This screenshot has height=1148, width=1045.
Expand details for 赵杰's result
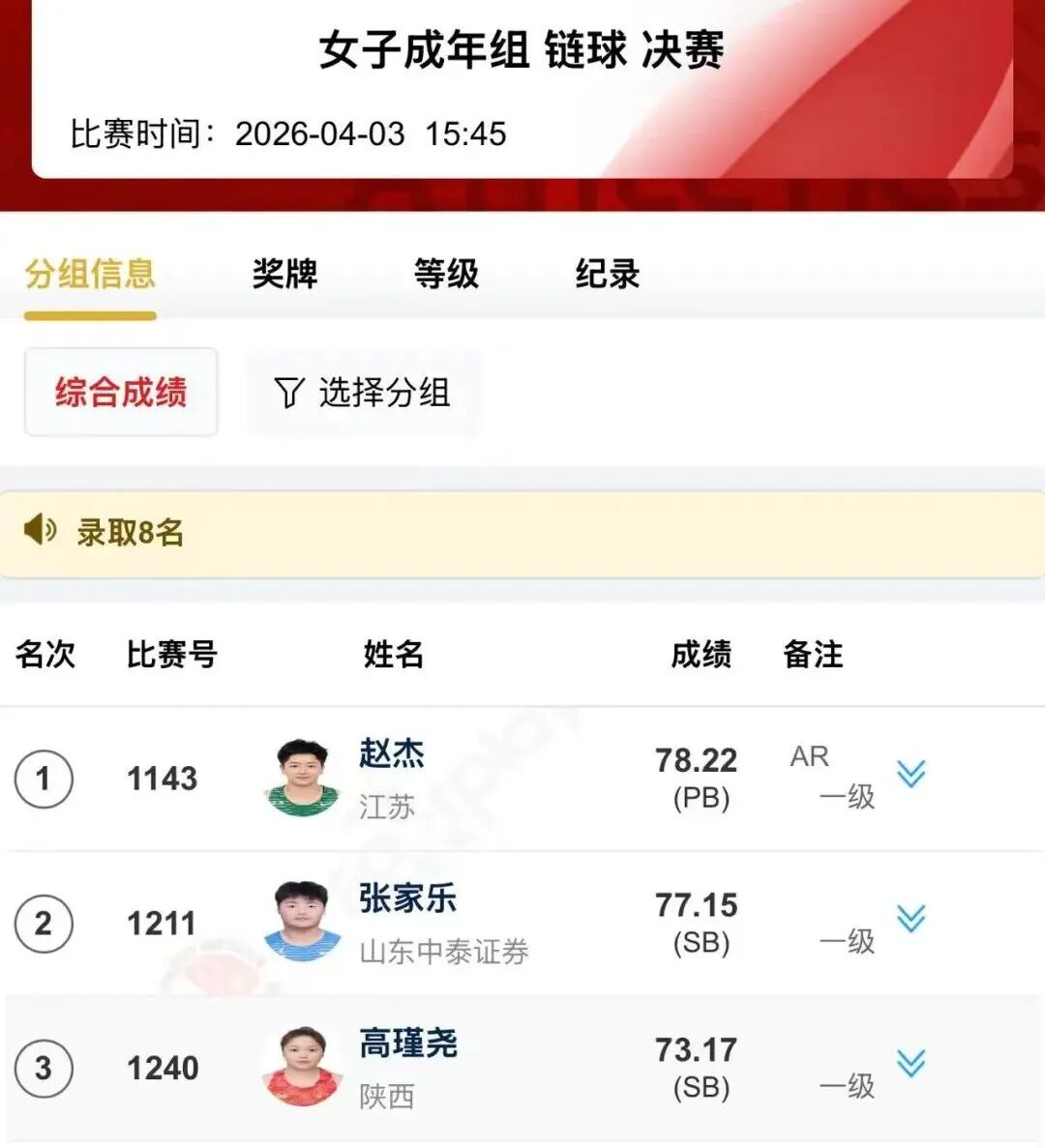click(911, 774)
